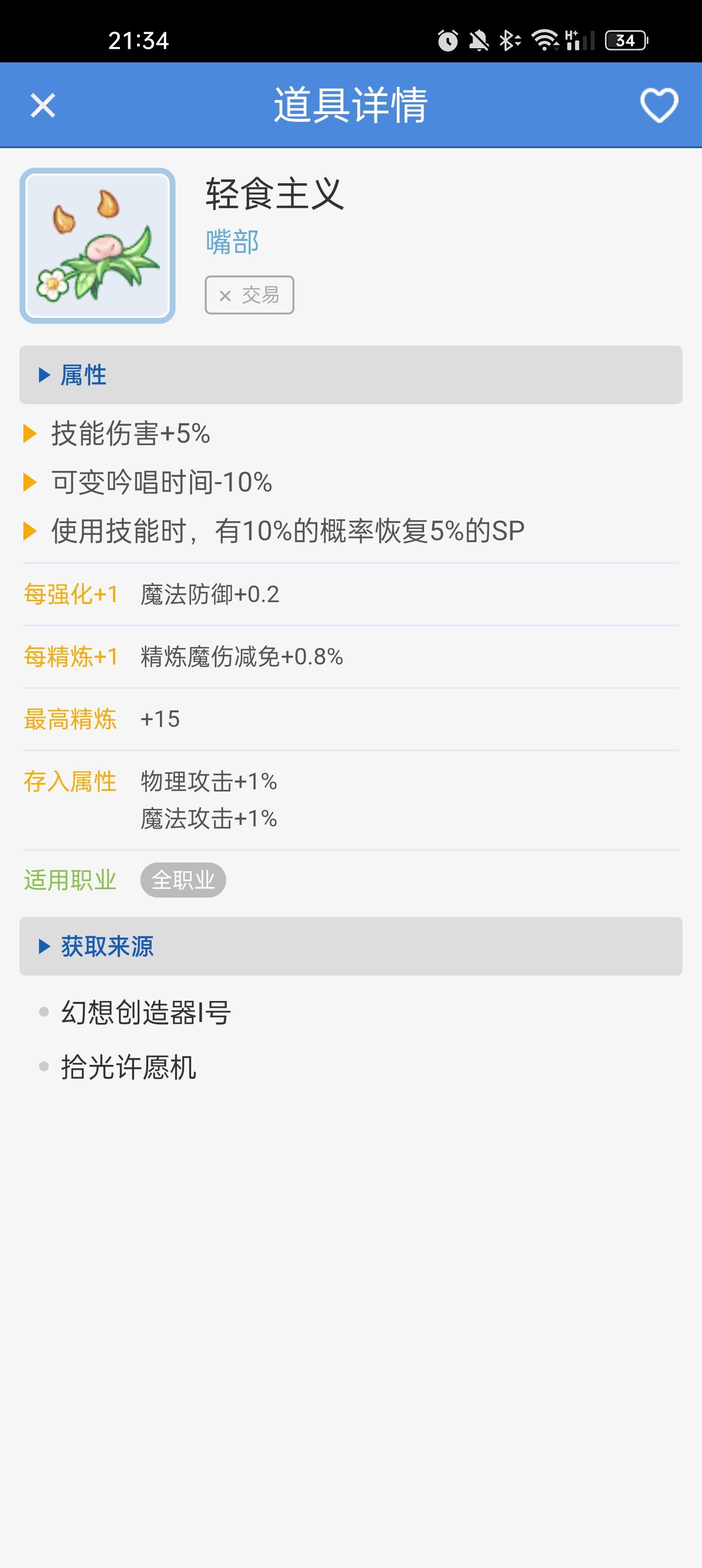
Task: Select the 存入属性 row
Action: (69, 782)
